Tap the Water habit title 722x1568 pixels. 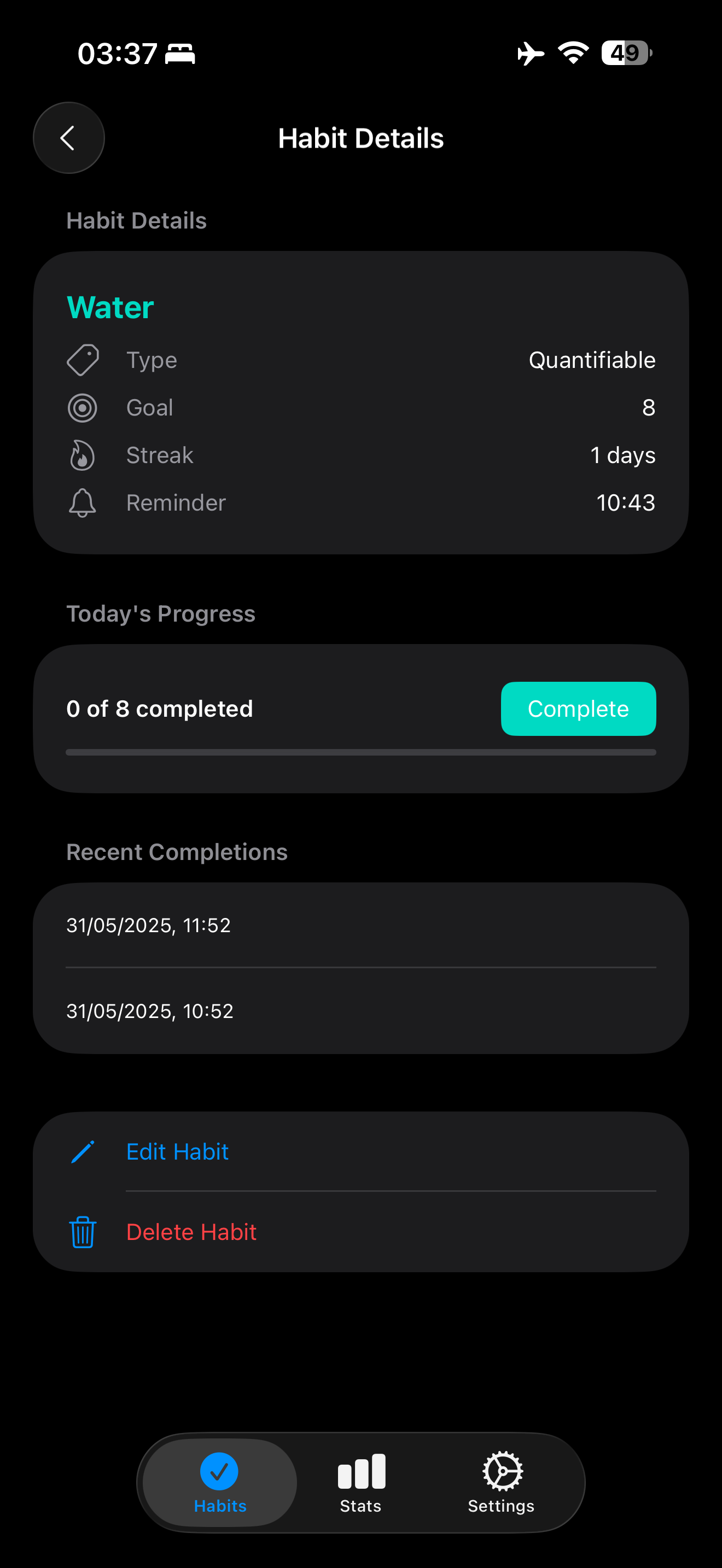[x=110, y=307]
